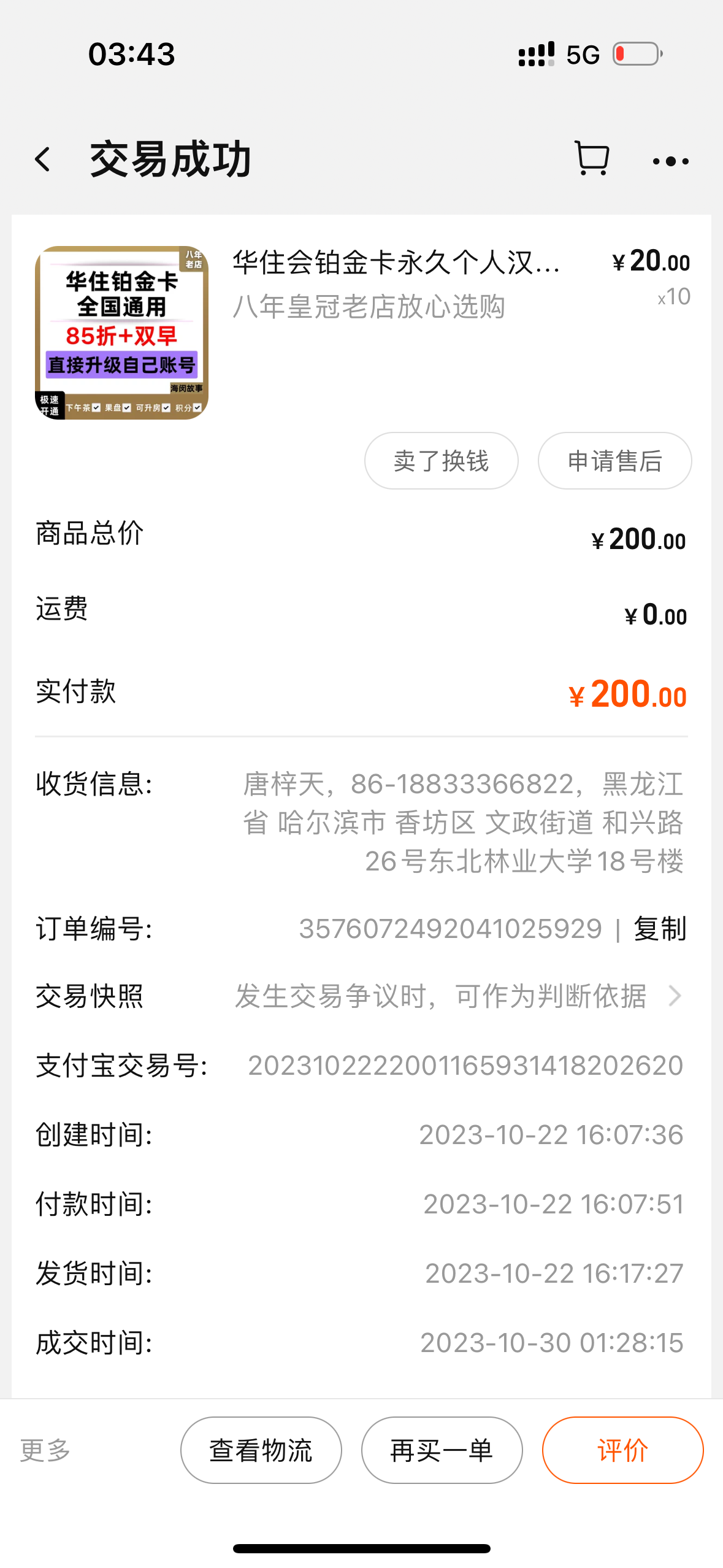Tap the 卖了换钱 button

(441, 461)
